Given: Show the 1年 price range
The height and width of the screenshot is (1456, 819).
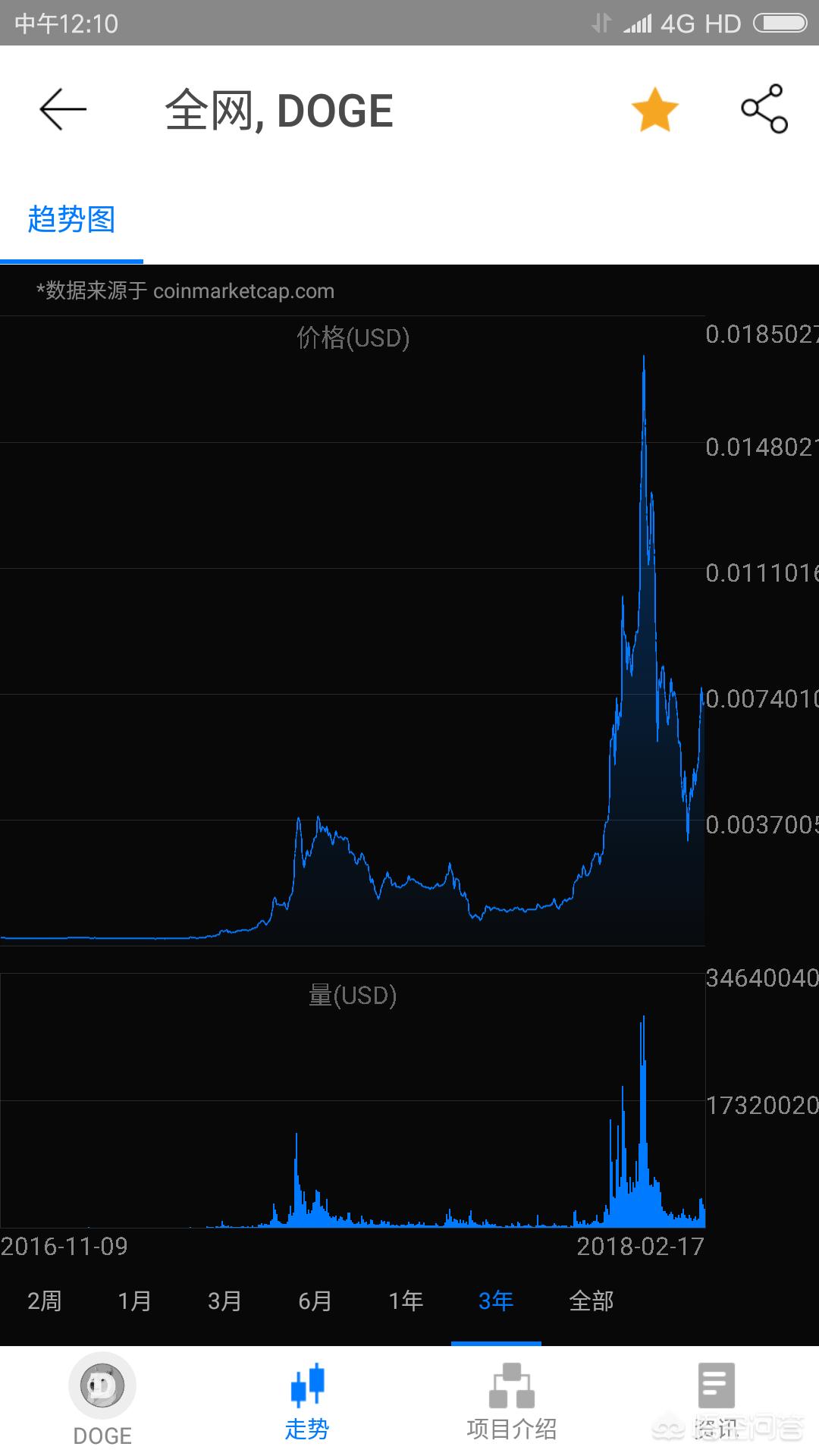Looking at the screenshot, I should pos(406,1301).
